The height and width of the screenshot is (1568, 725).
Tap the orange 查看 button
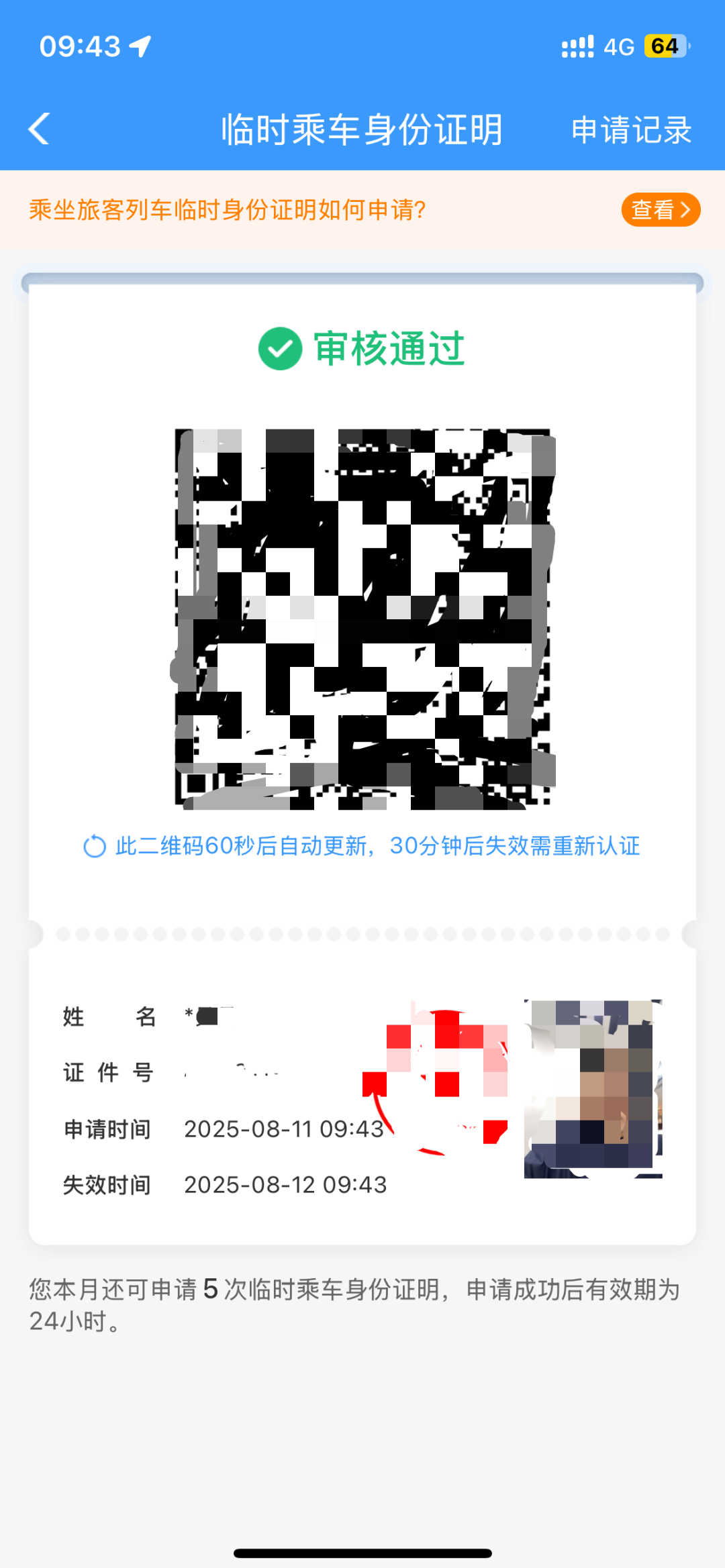click(x=660, y=210)
